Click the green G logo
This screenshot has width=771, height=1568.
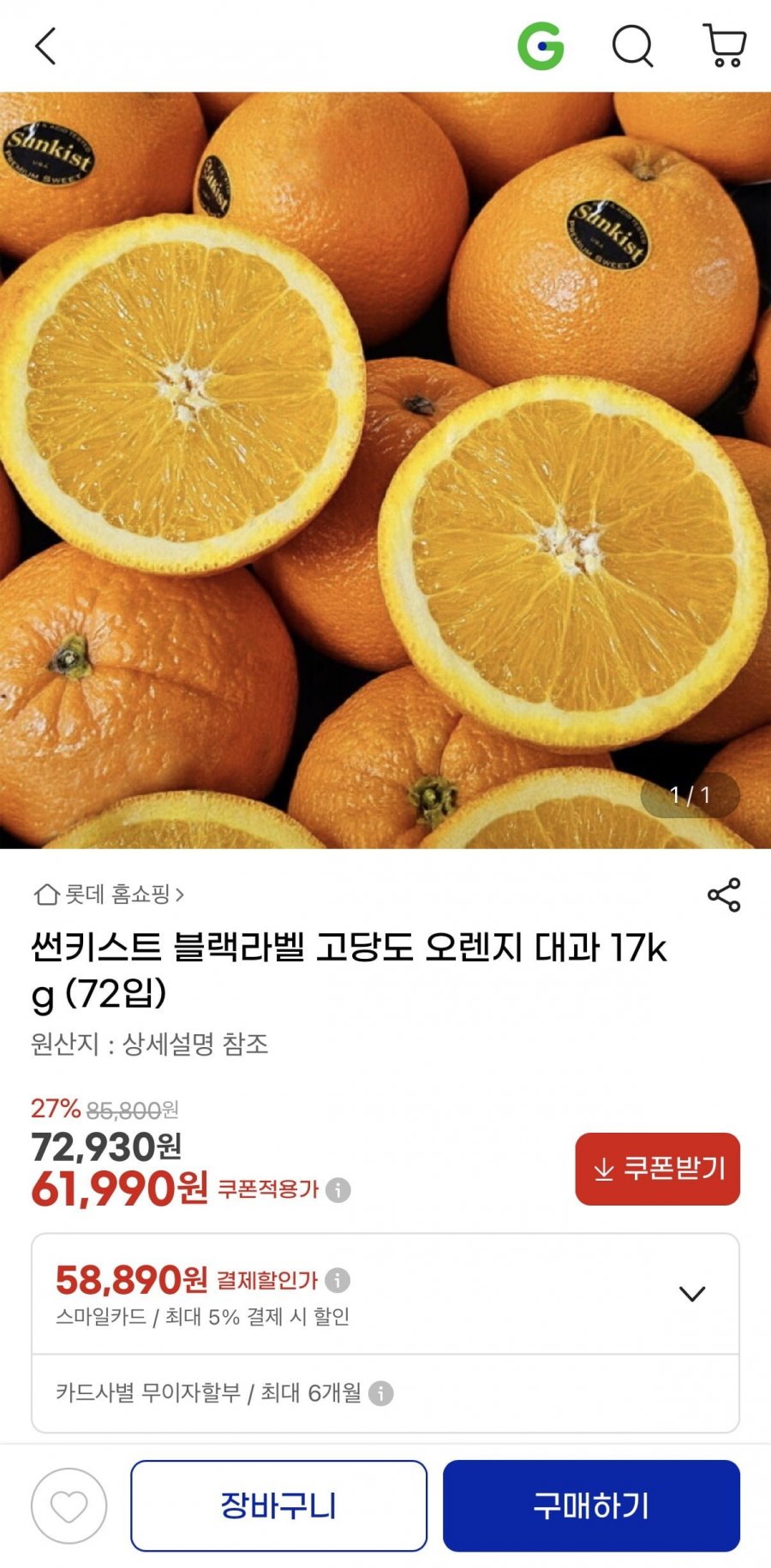pyautogui.click(x=542, y=47)
